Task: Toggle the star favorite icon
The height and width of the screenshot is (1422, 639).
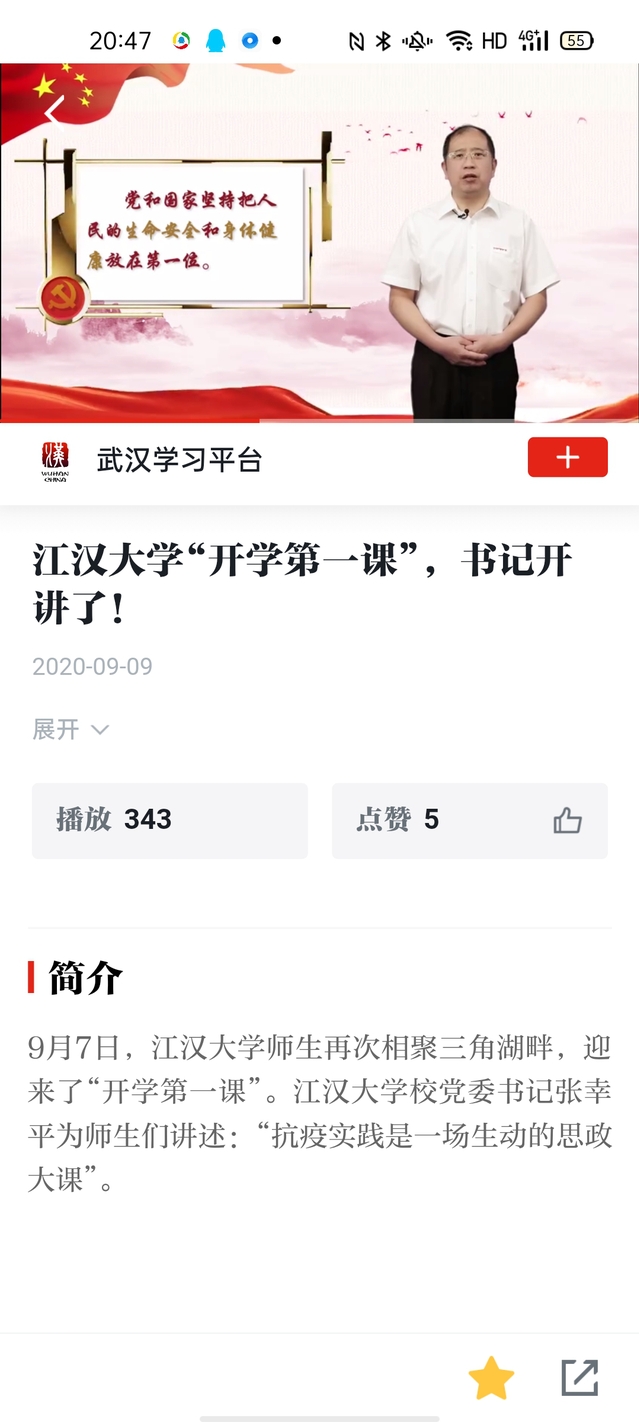Action: 491,1379
